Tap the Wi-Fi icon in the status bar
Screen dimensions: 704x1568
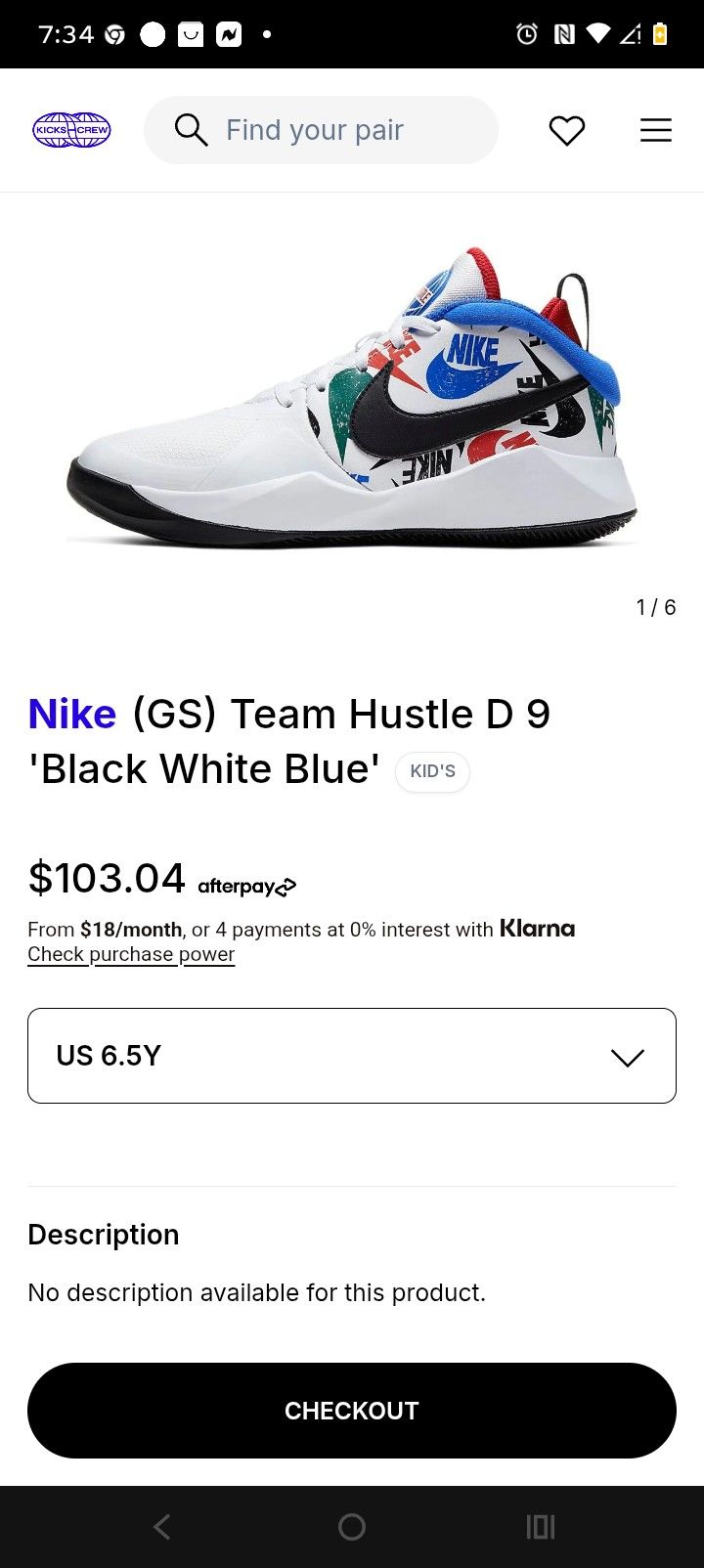pyautogui.click(x=597, y=34)
